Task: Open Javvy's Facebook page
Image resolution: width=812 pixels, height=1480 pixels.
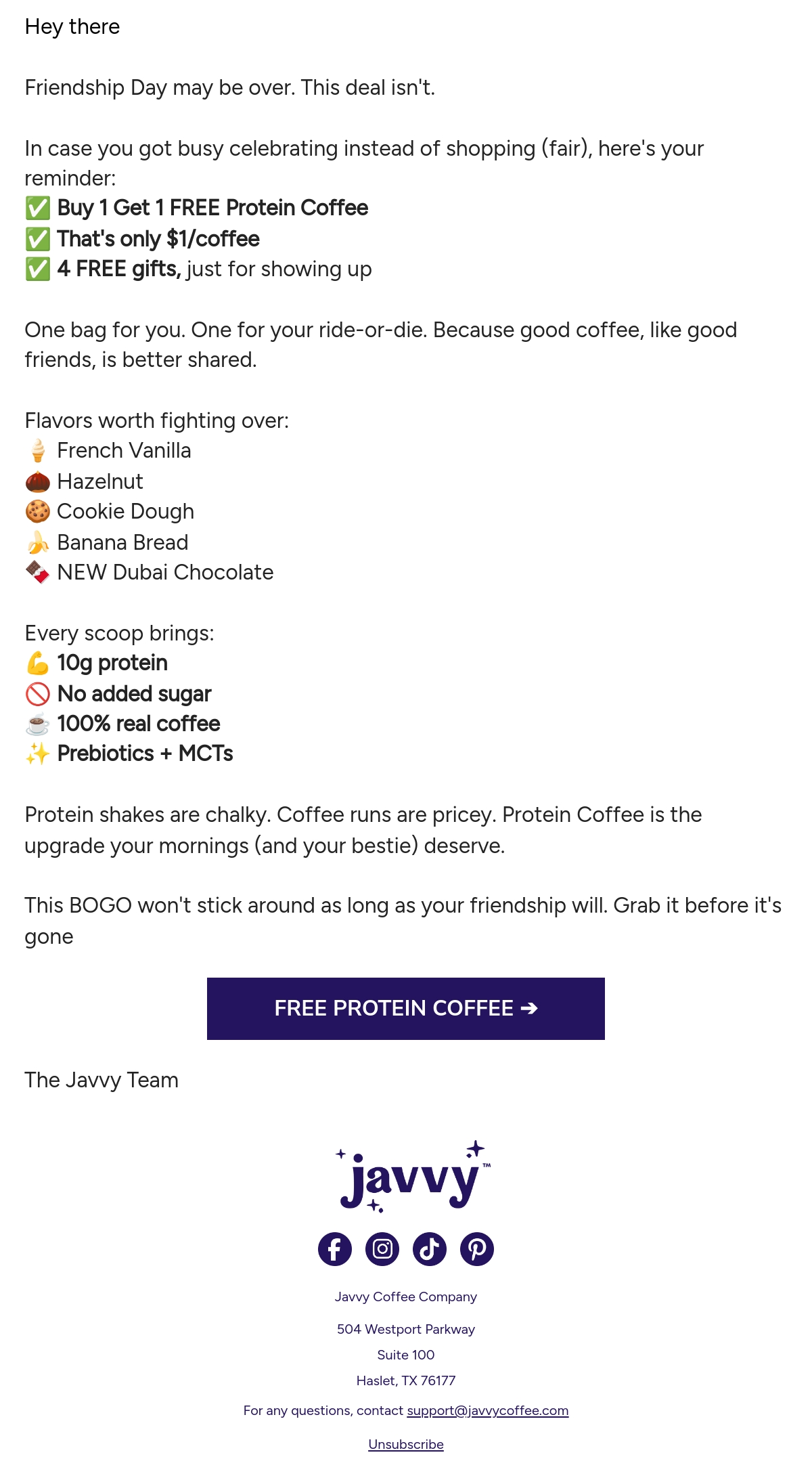Action: pos(335,1249)
